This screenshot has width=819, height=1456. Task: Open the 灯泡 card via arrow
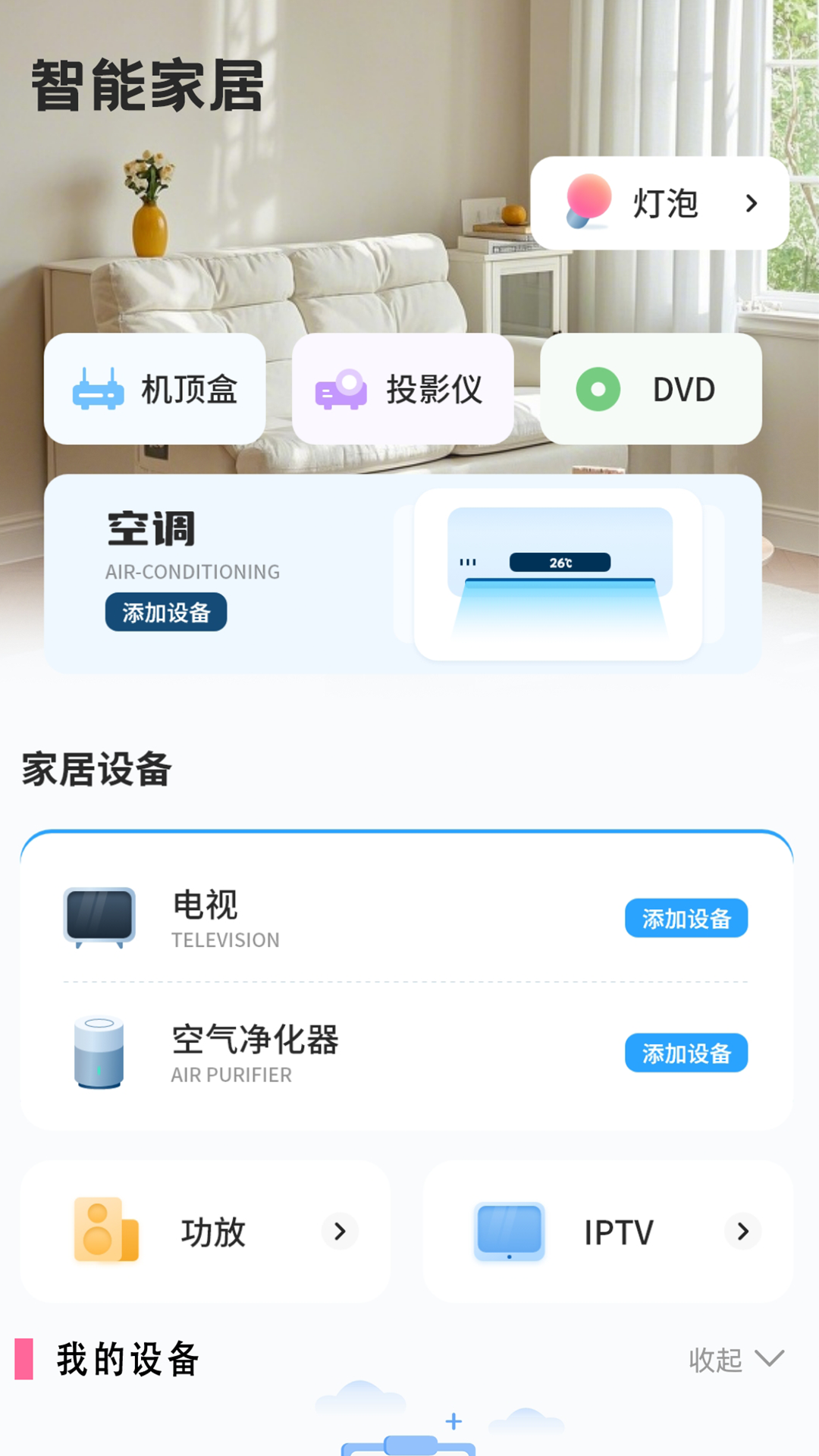click(752, 202)
